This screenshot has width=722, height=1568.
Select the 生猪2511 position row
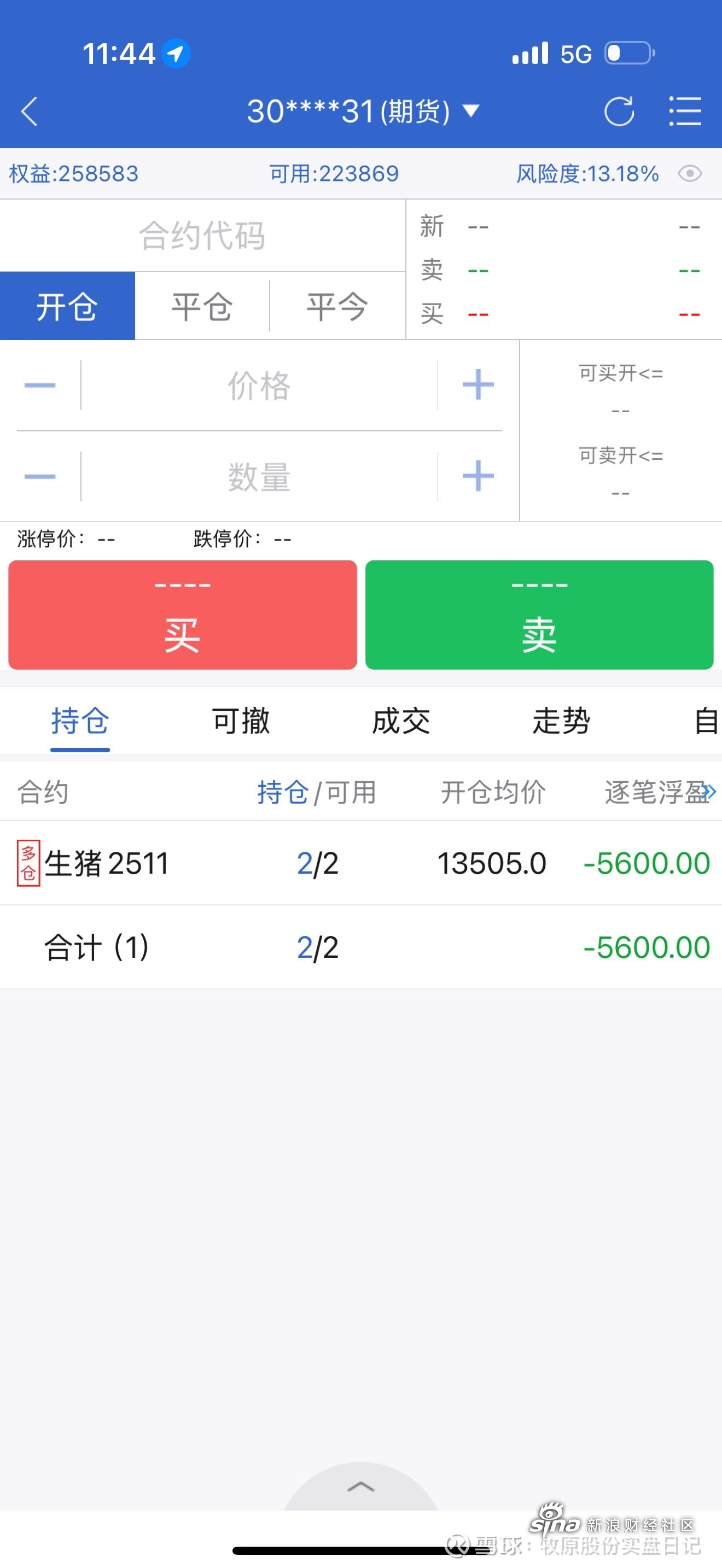(361, 863)
